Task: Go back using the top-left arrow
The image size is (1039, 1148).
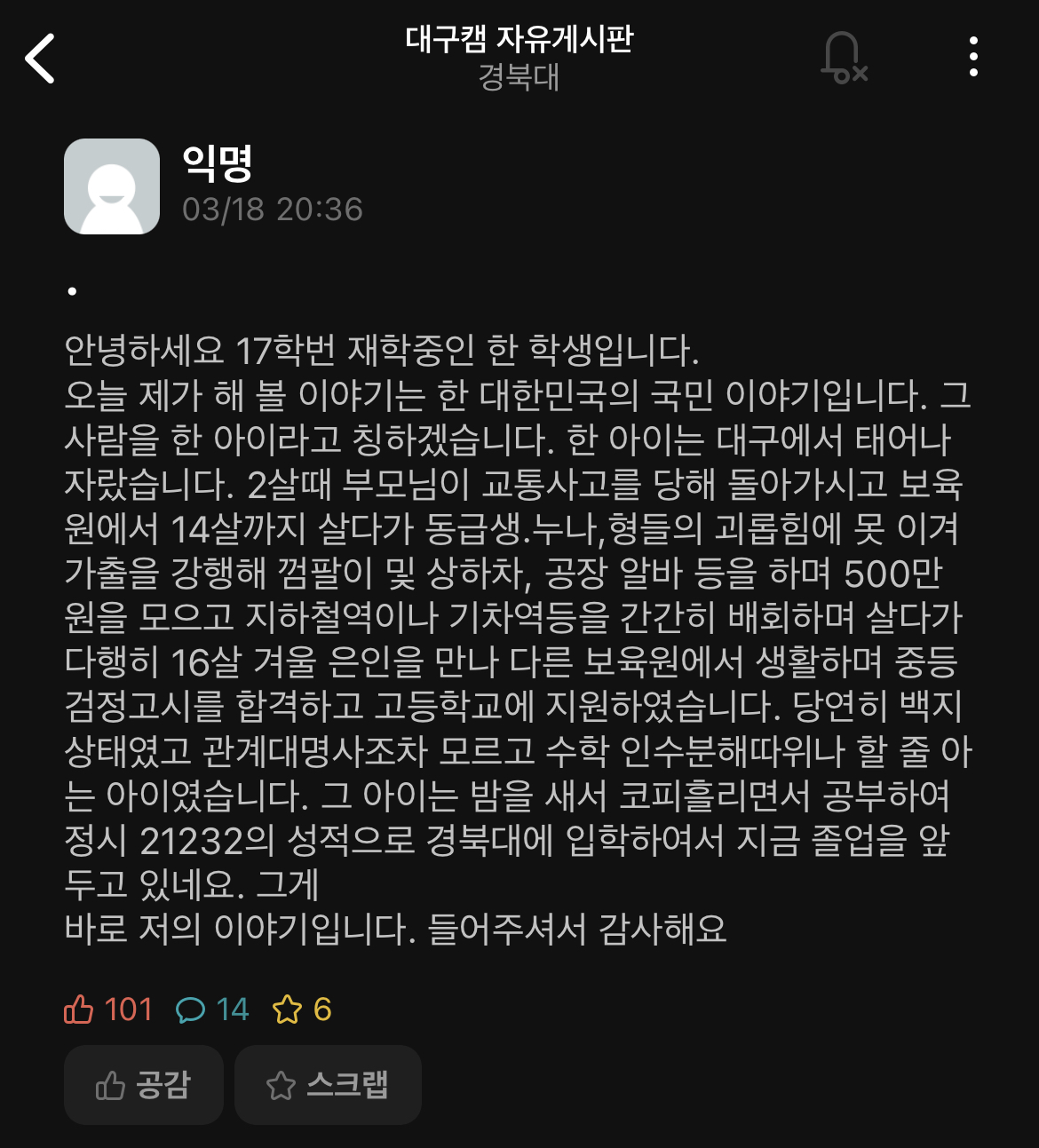Action: pos(40,59)
